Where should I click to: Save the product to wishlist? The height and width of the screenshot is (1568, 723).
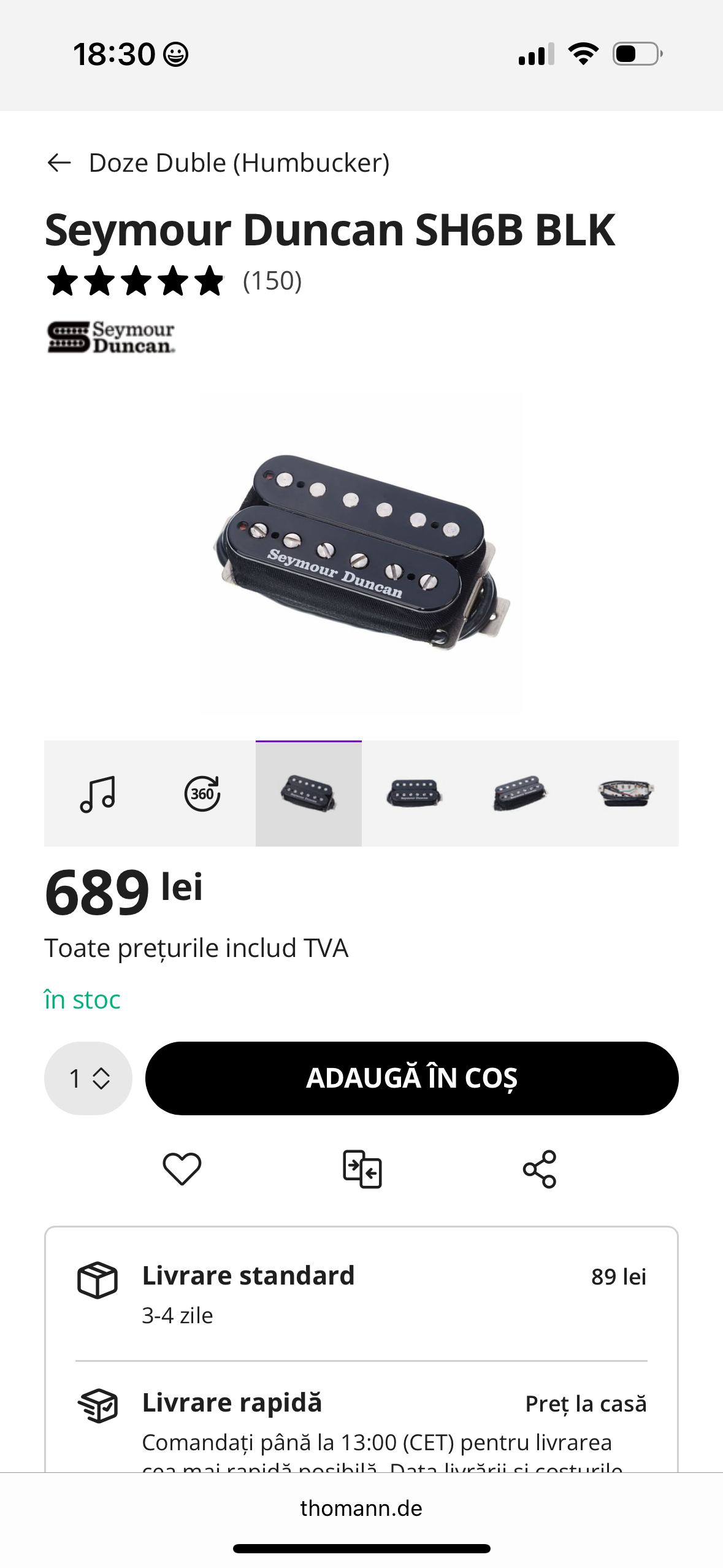182,1169
